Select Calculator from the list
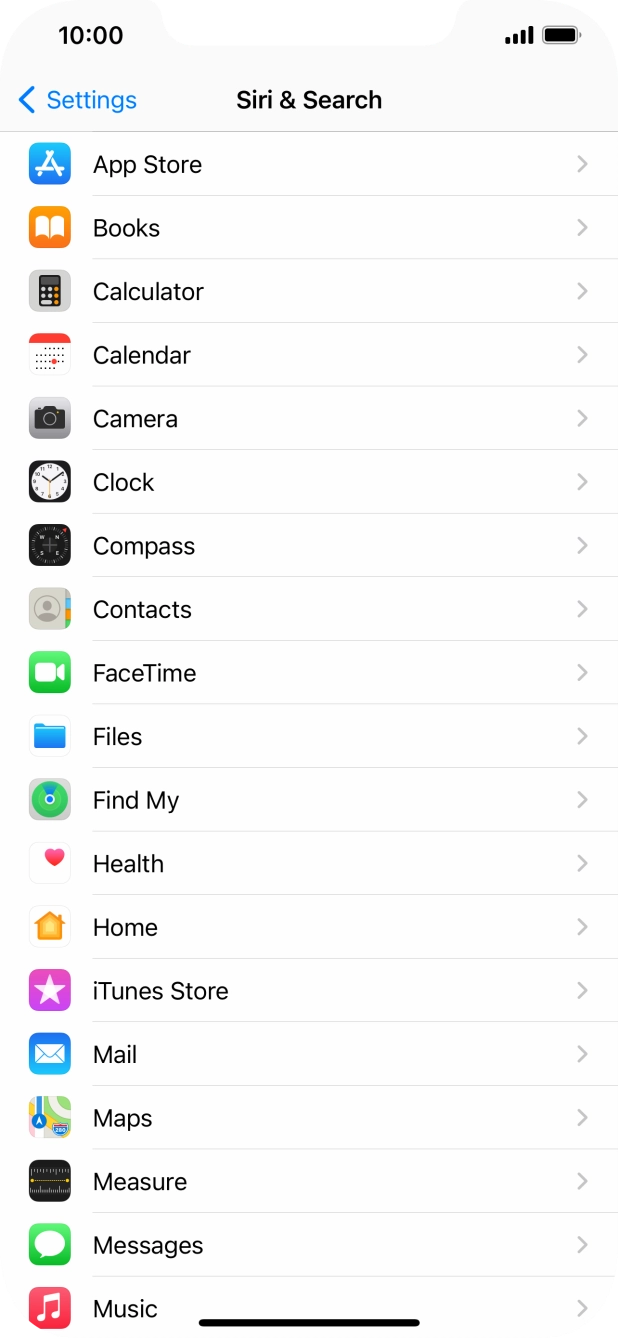The width and height of the screenshot is (618, 1338). [309, 291]
